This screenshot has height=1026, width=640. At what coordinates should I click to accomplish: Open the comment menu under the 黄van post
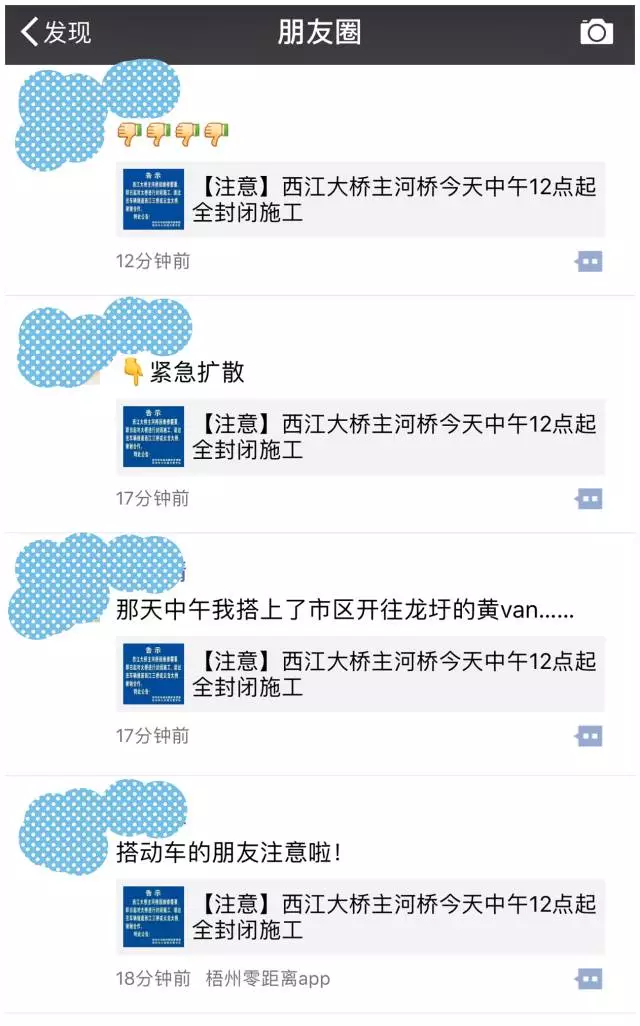[x=589, y=736]
